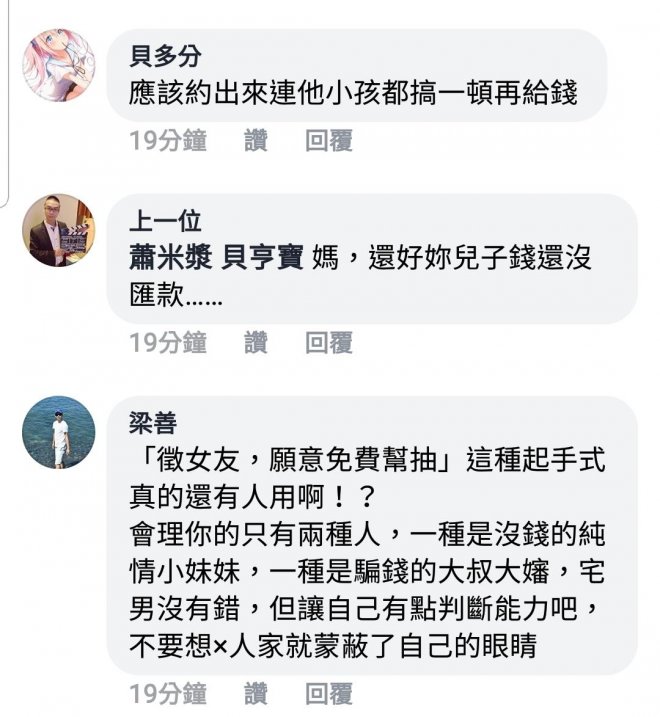Like 梁善's comment

coord(256,693)
